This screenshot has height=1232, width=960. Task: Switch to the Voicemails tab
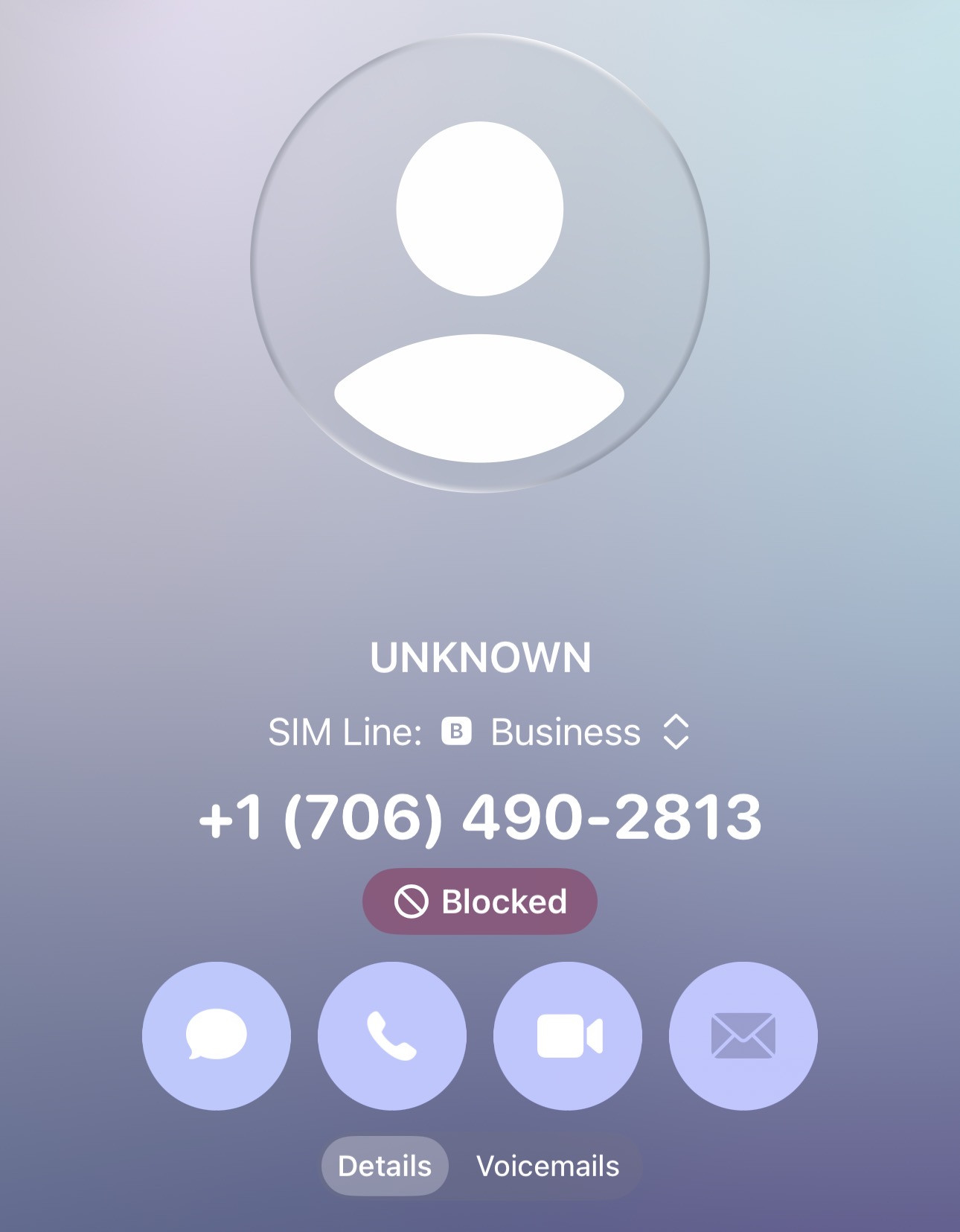[547, 1166]
